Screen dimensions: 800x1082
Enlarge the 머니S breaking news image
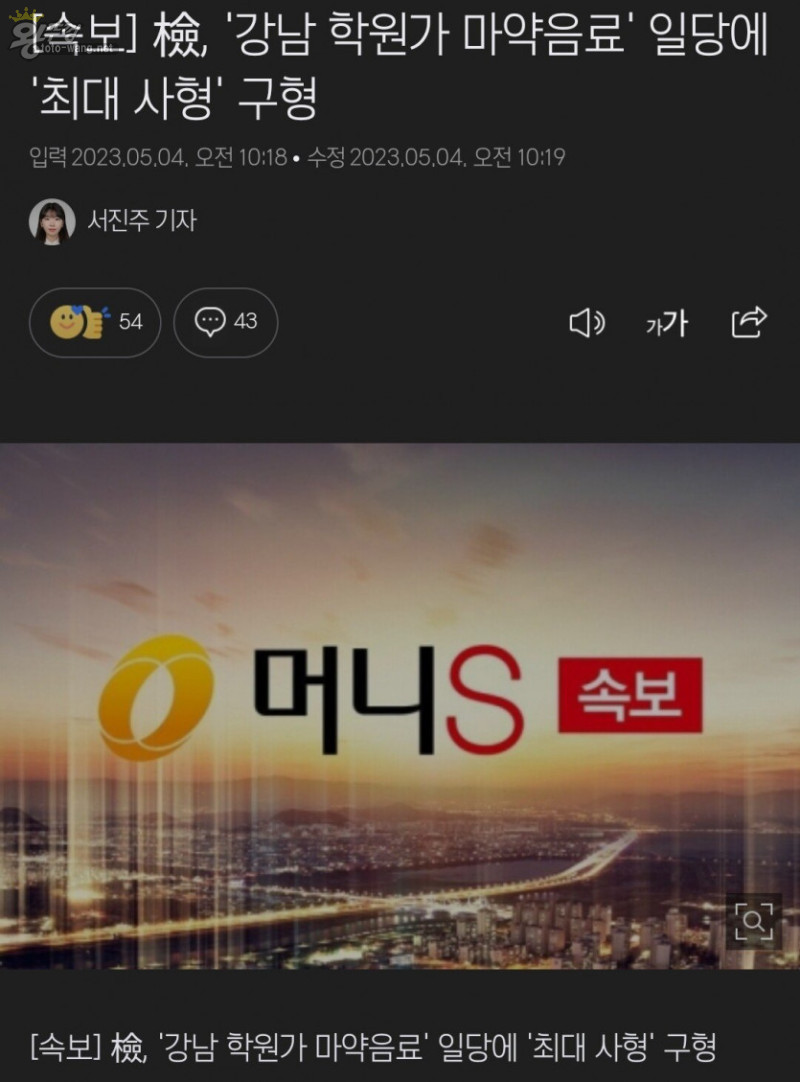(x=753, y=920)
